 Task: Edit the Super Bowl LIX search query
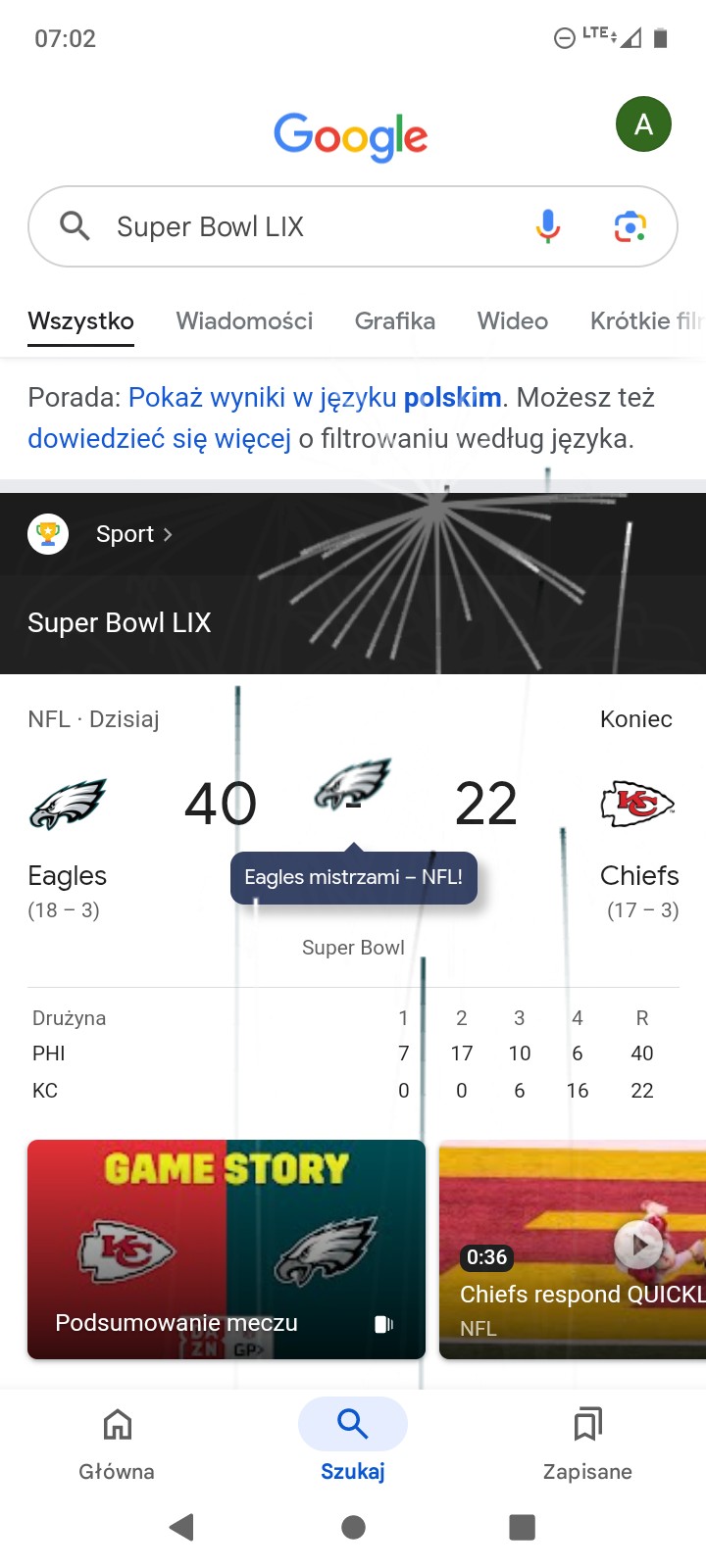(x=294, y=226)
